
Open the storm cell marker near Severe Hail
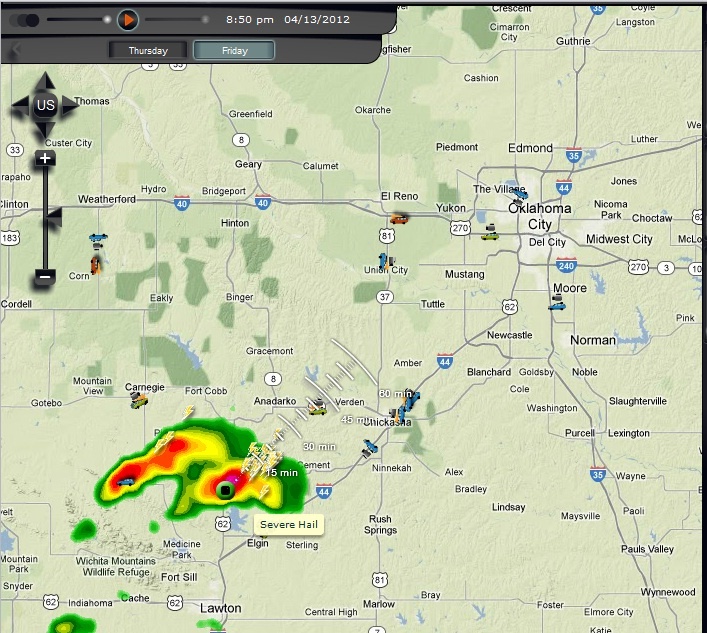tap(226, 490)
